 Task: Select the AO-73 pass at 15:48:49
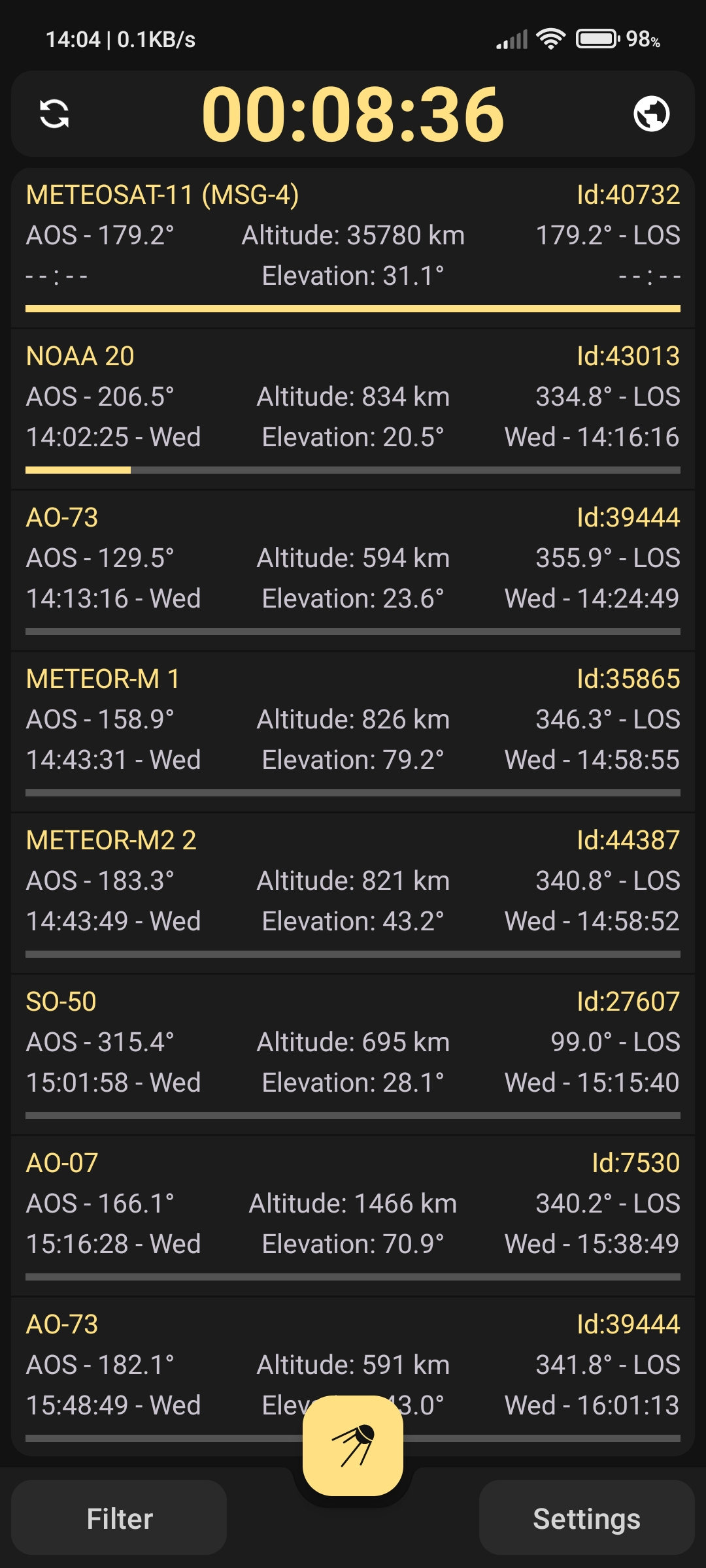point(353,1352)
